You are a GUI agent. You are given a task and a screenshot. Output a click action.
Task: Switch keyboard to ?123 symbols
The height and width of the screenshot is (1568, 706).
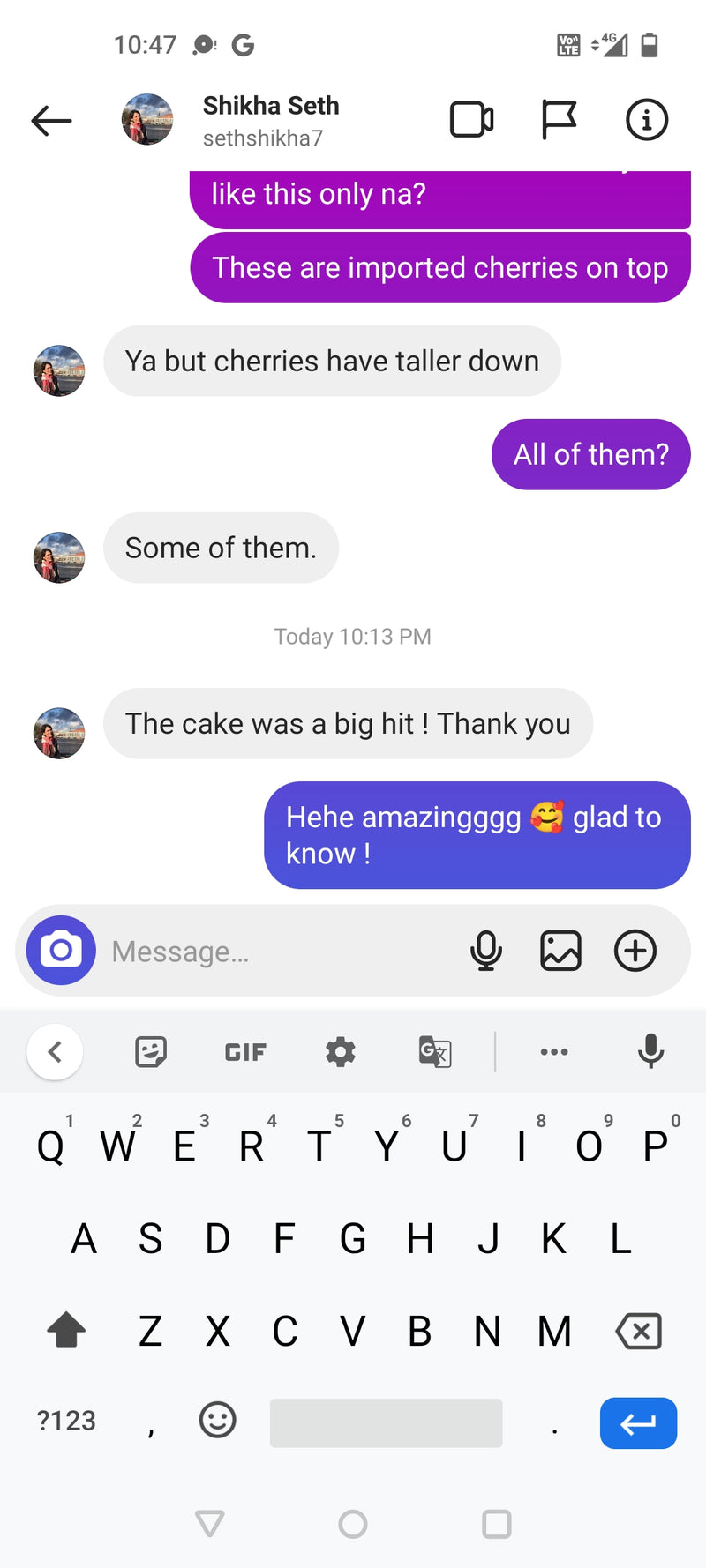coord(66,1421)
